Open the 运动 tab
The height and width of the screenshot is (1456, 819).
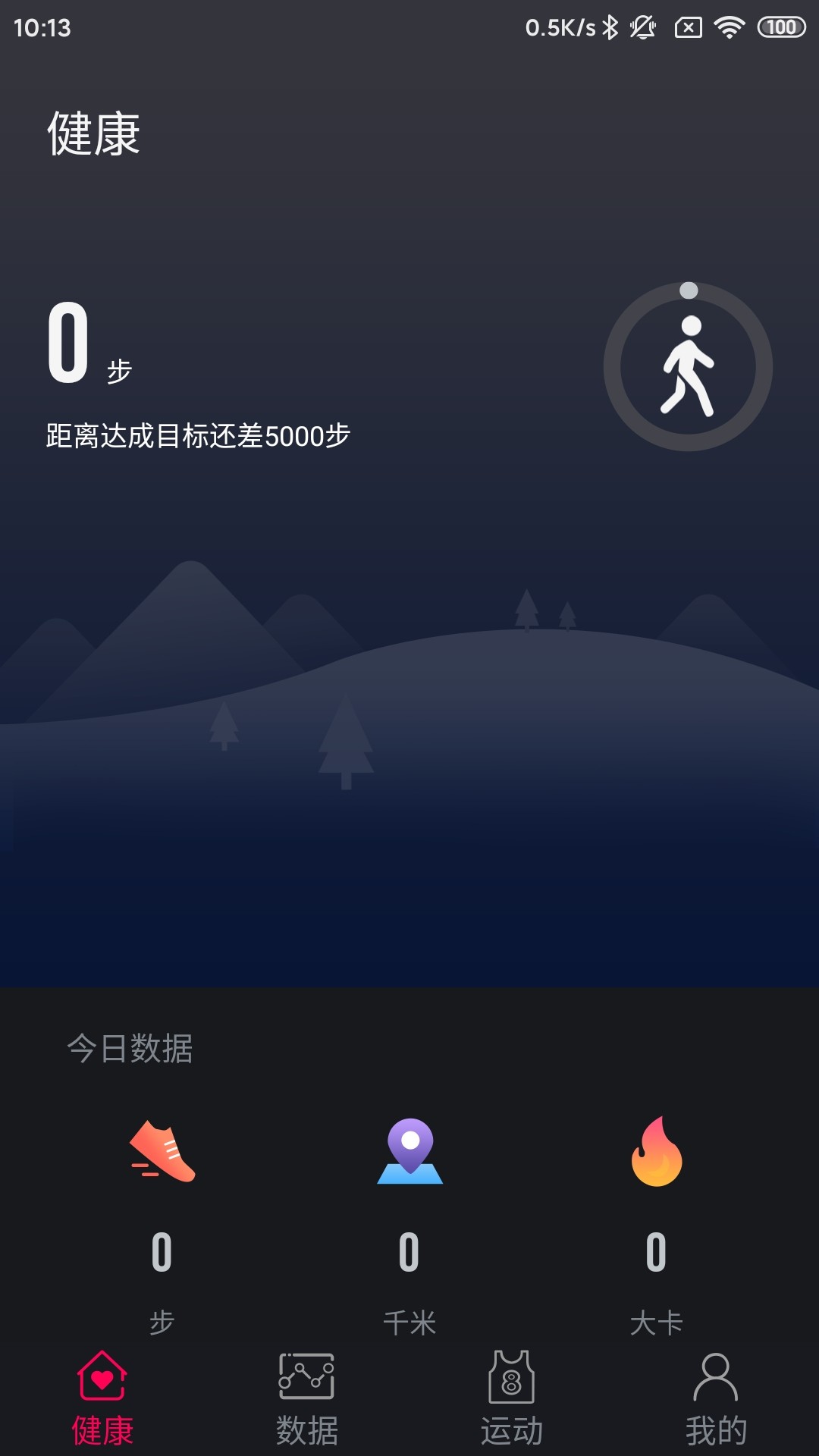(512, 1399)
